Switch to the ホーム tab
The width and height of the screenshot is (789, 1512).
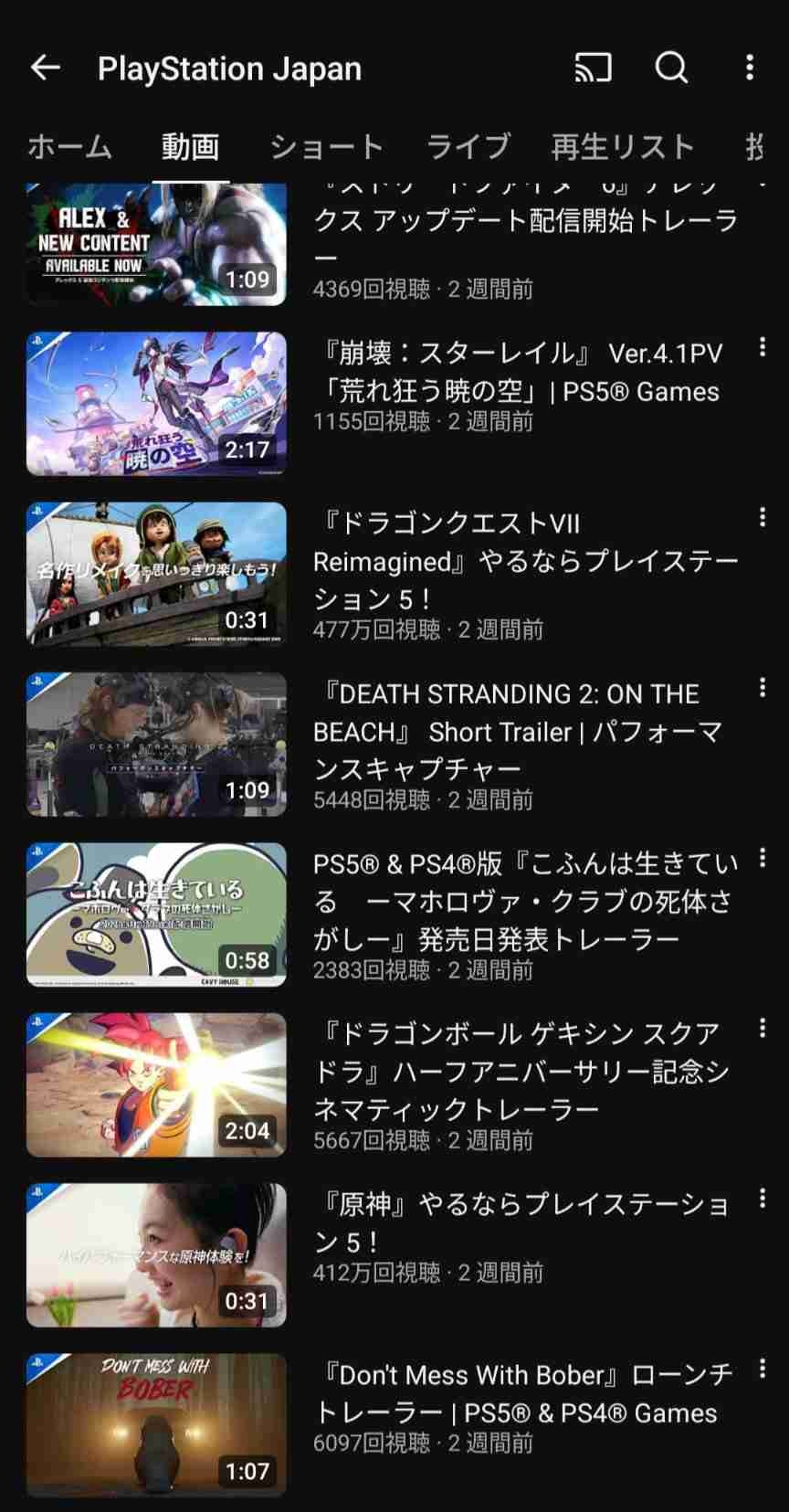(x=69, y=146)
